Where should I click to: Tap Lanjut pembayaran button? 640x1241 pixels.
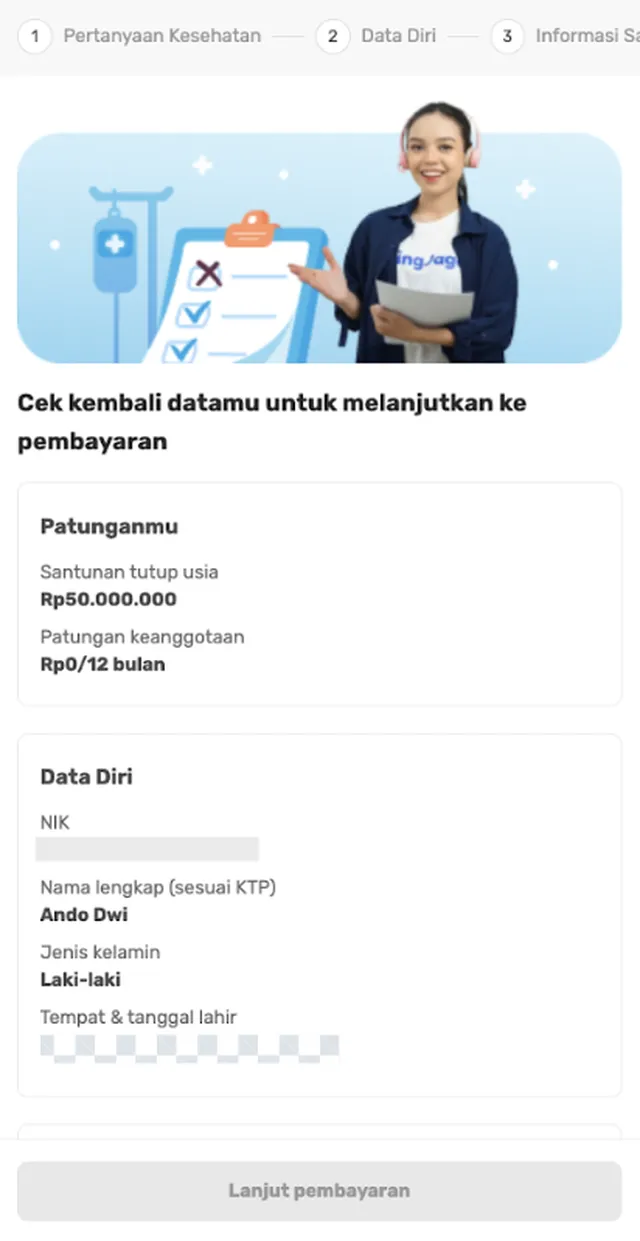click(319, 1190)
